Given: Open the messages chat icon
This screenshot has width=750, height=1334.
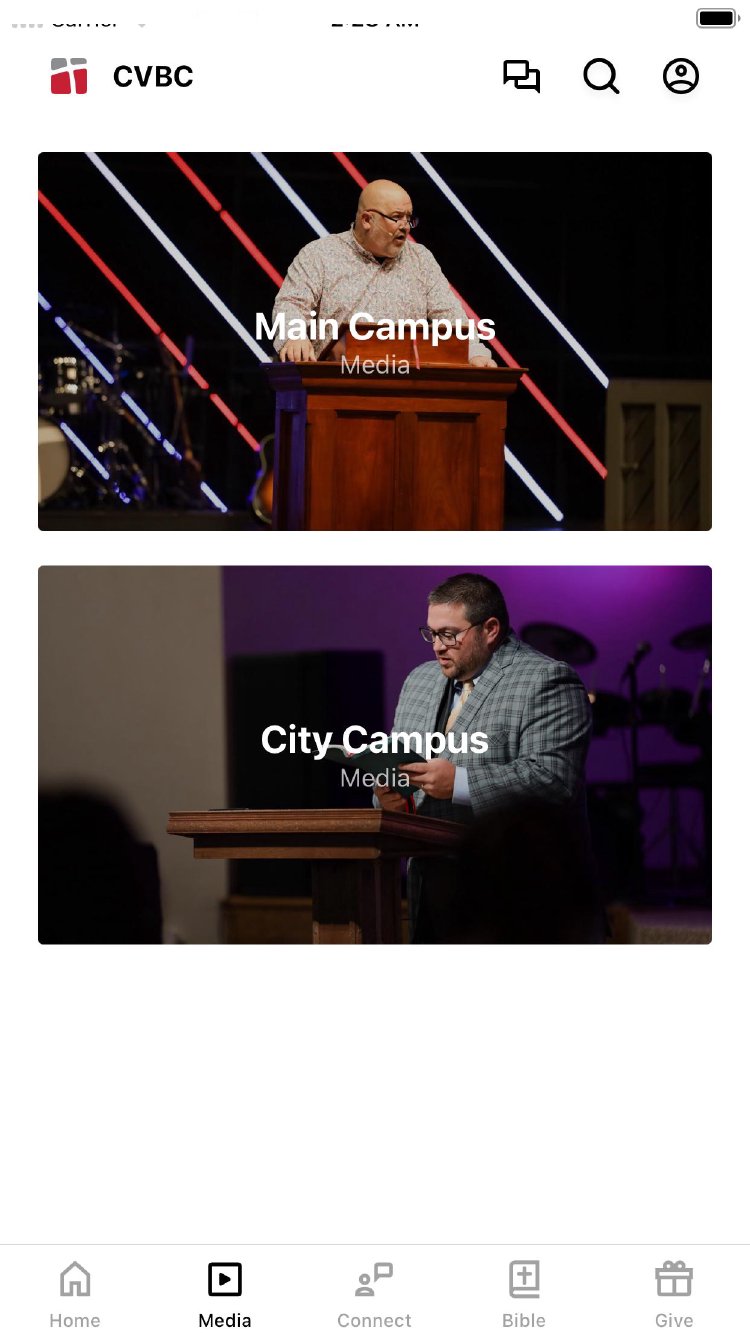Looking at the screenshot, I should coord(521,77).
